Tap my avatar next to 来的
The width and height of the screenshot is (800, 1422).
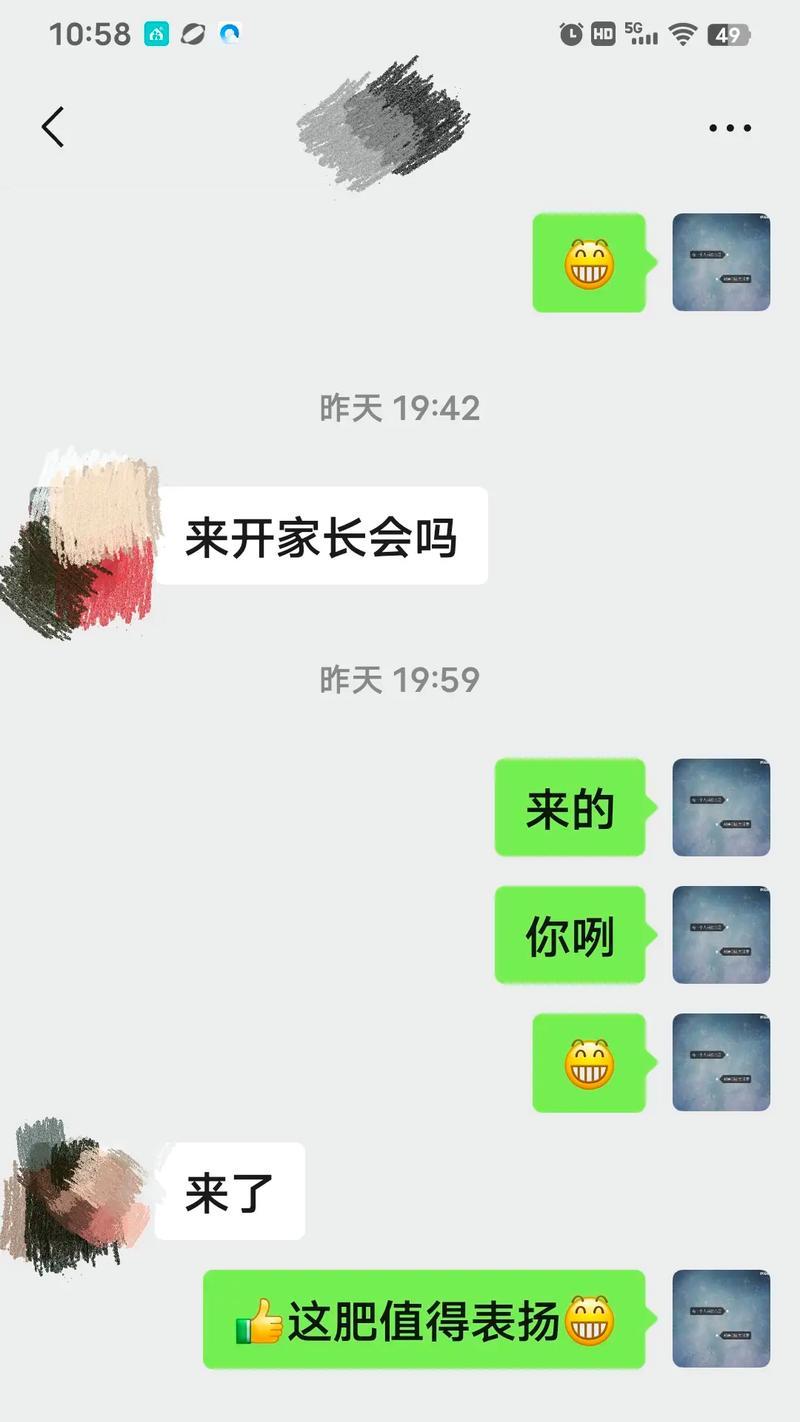(721, 807)
